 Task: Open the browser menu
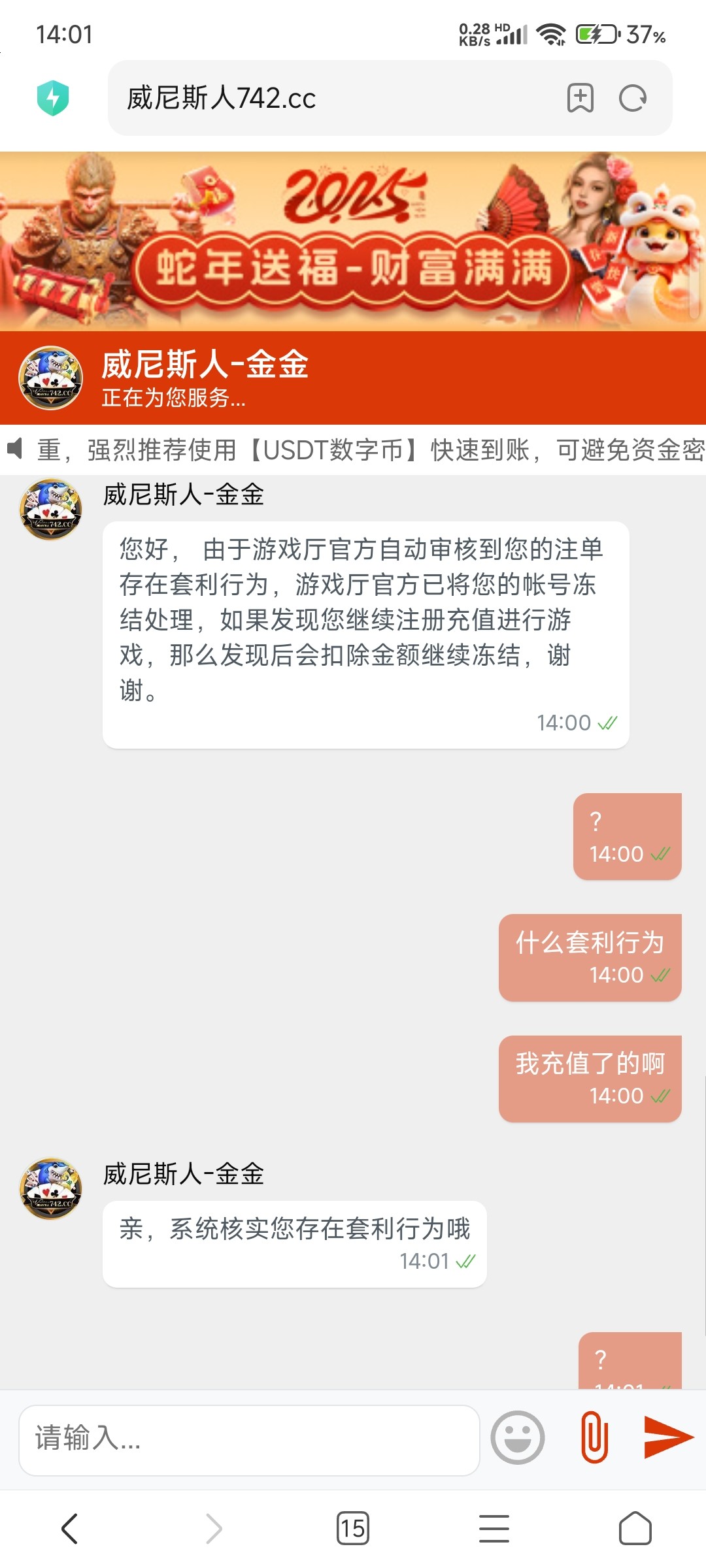494,1529
